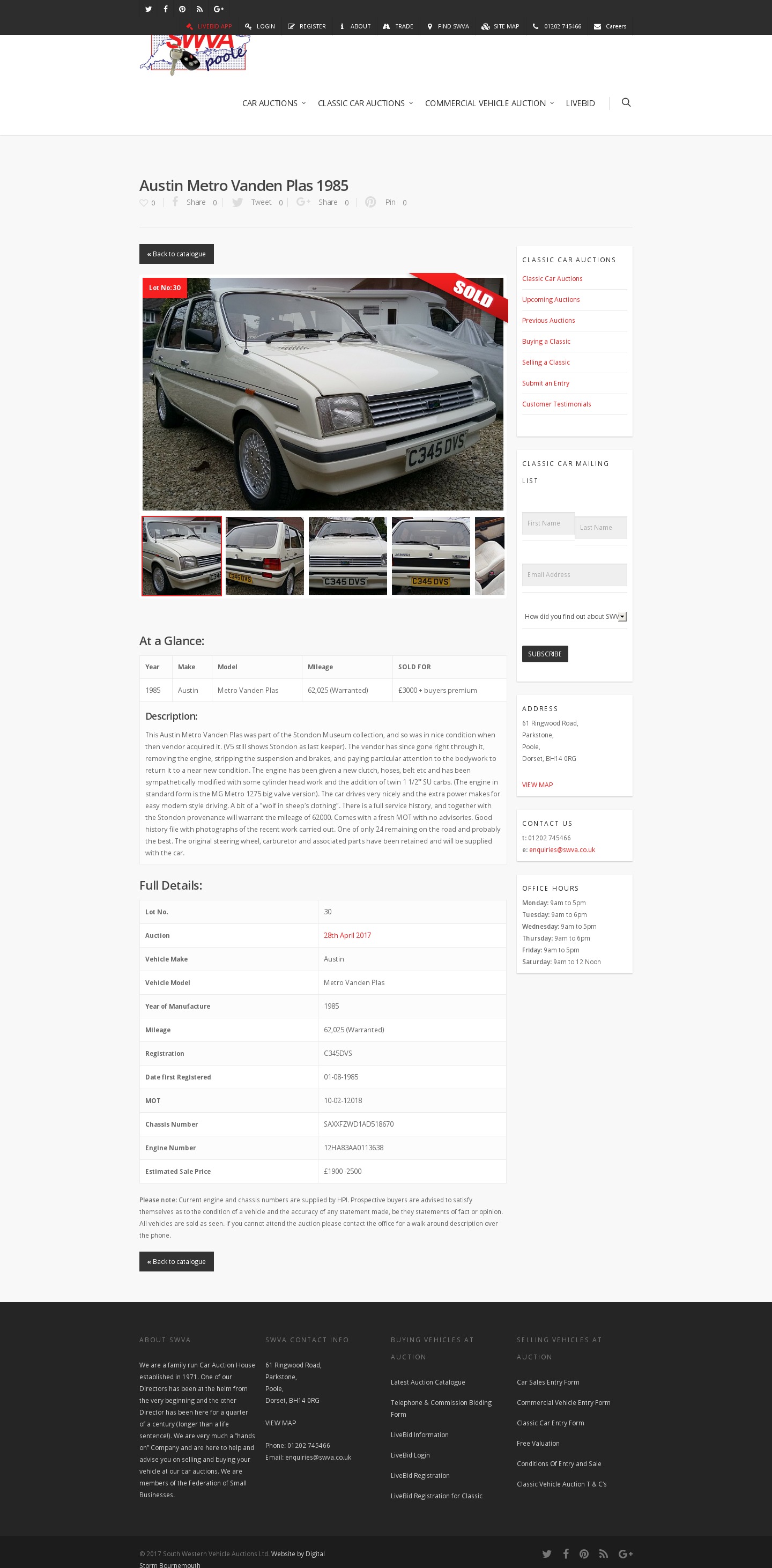Expand the Car Auctions menu
The width and height of the screenshot is (772, 1568).
coord(273,103)
